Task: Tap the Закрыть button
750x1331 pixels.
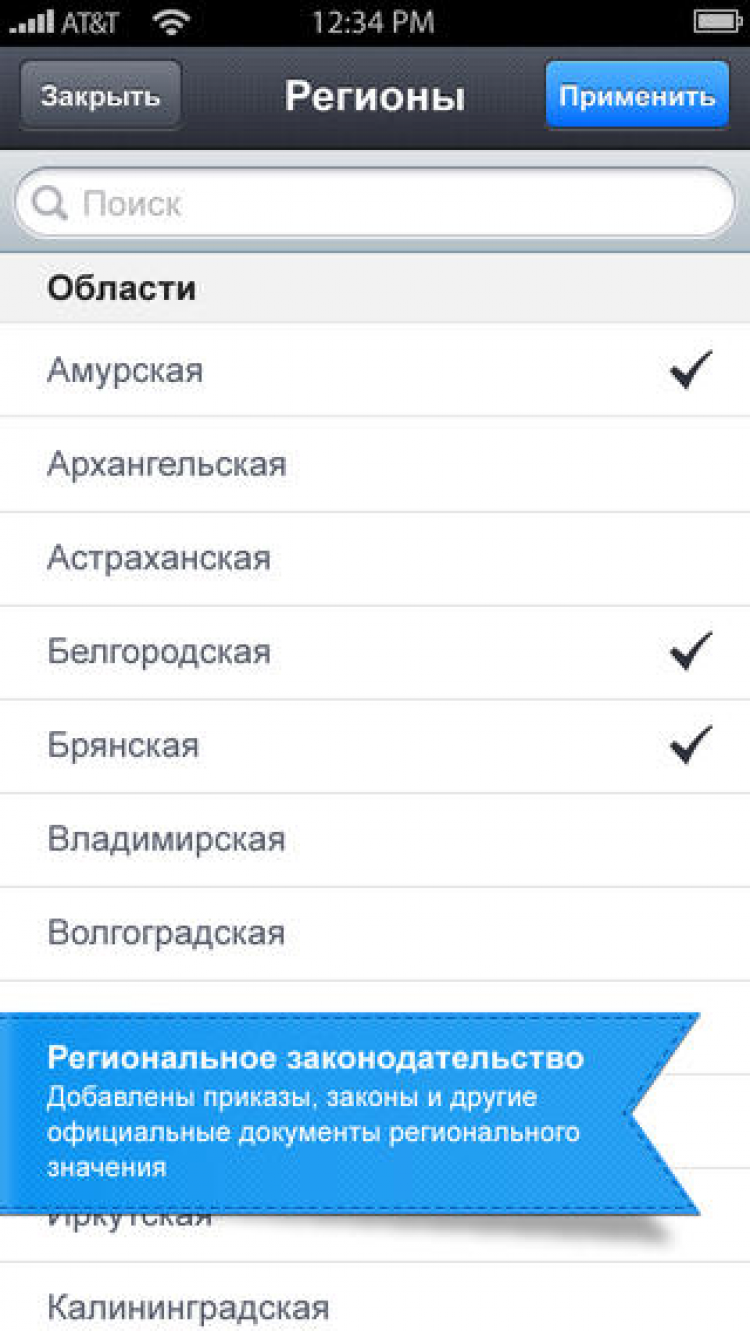Action: pyautogui.click(x=100, y=96)
